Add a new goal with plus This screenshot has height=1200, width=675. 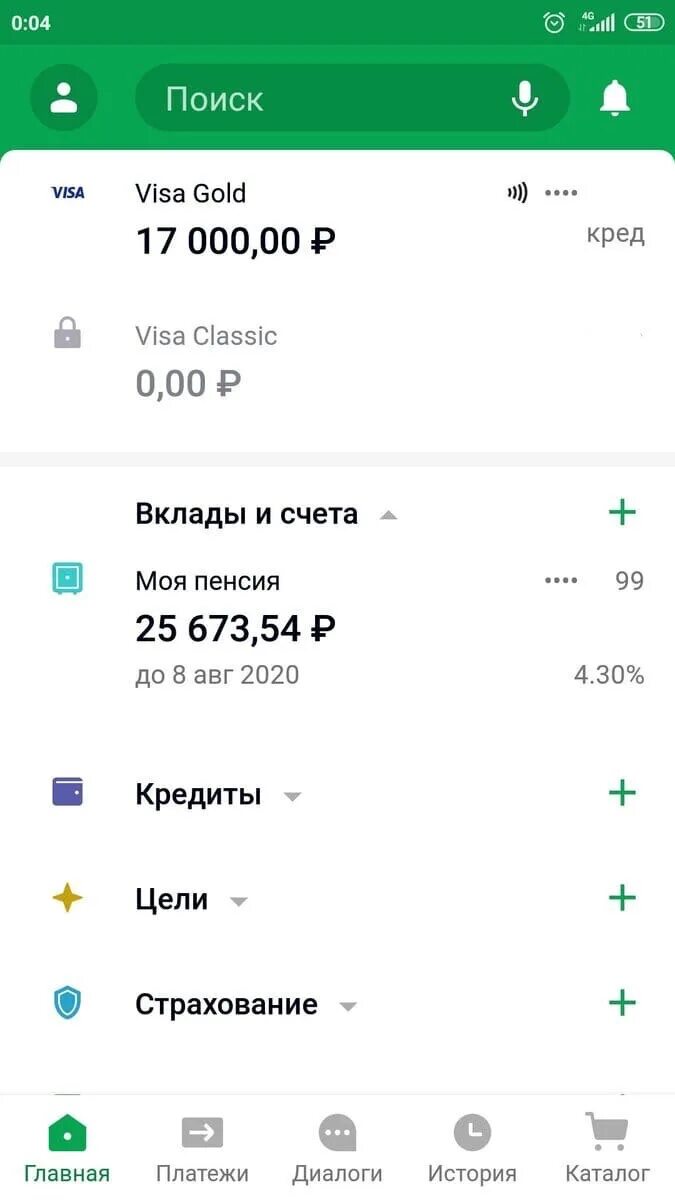click(x=622, y=897)
